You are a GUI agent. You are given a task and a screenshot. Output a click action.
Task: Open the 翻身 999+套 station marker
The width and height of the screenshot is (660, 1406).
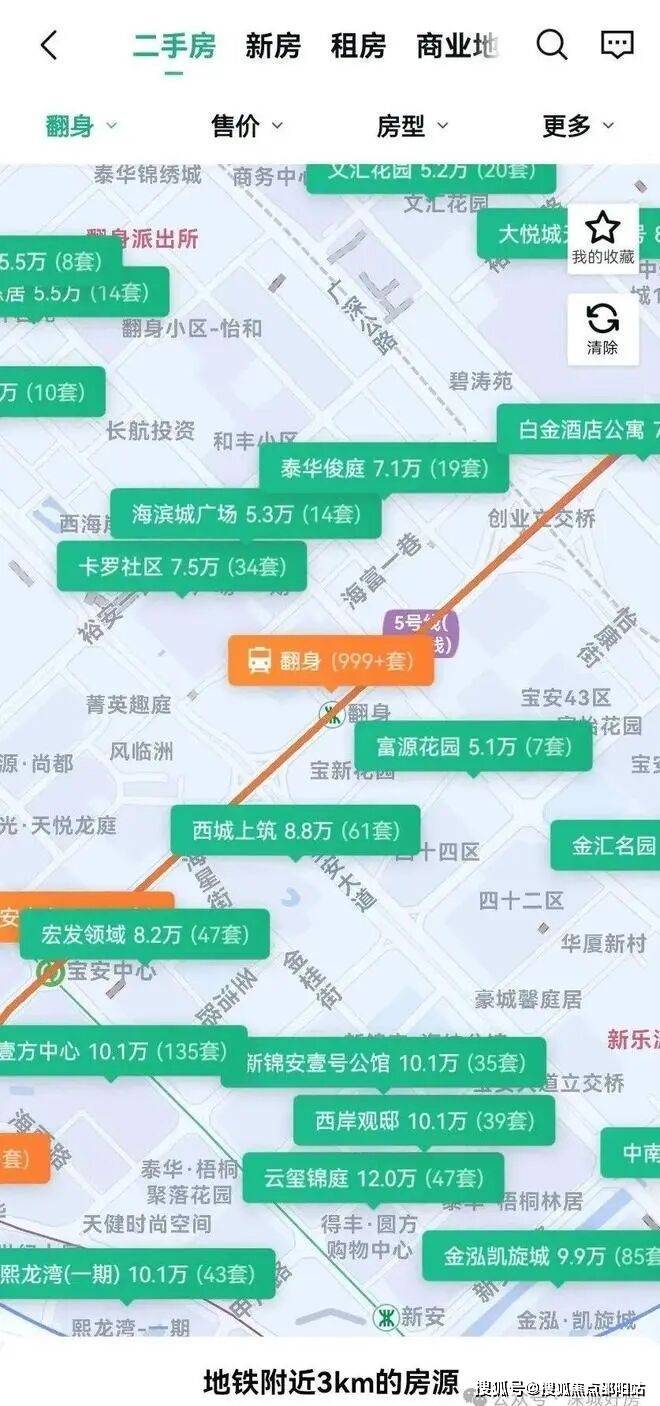tap(330, 661)
